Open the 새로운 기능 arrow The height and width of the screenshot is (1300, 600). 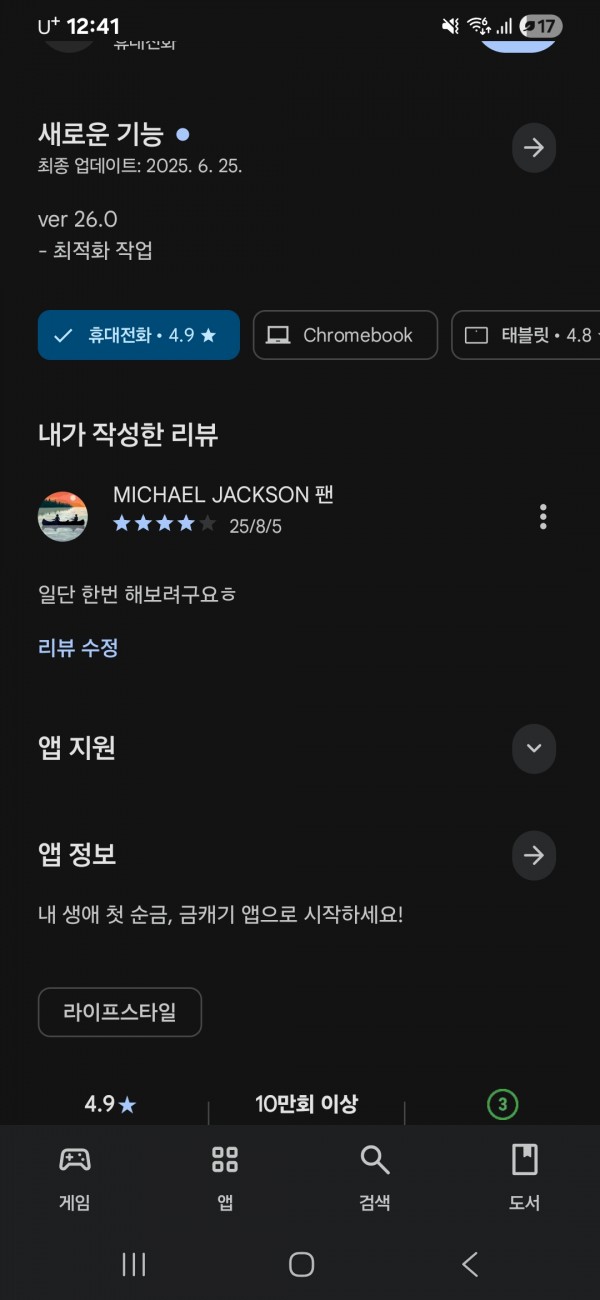tap(534, 148)
